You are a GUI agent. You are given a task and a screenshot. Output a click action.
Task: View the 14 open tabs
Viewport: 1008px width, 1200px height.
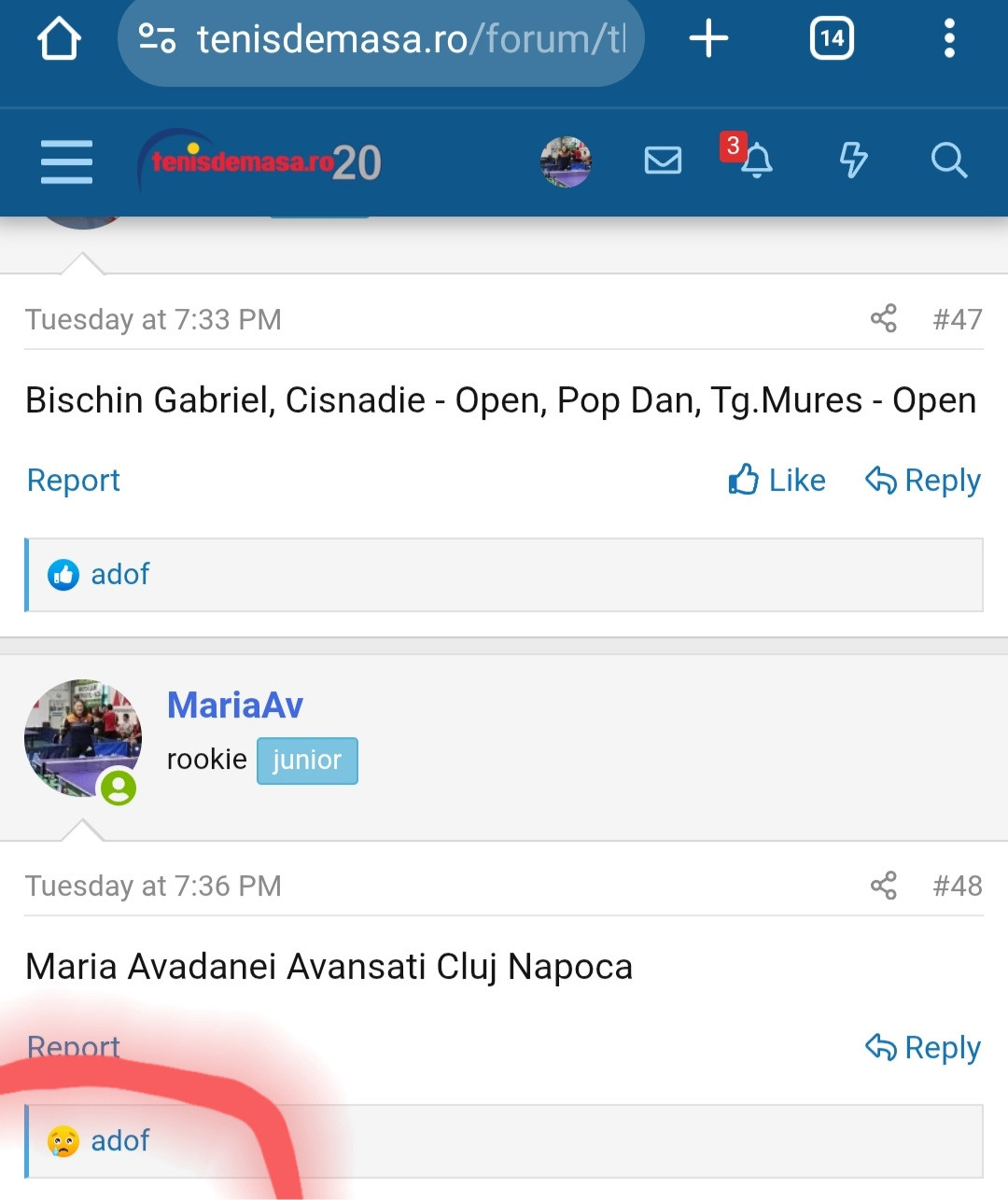[832, 39]
